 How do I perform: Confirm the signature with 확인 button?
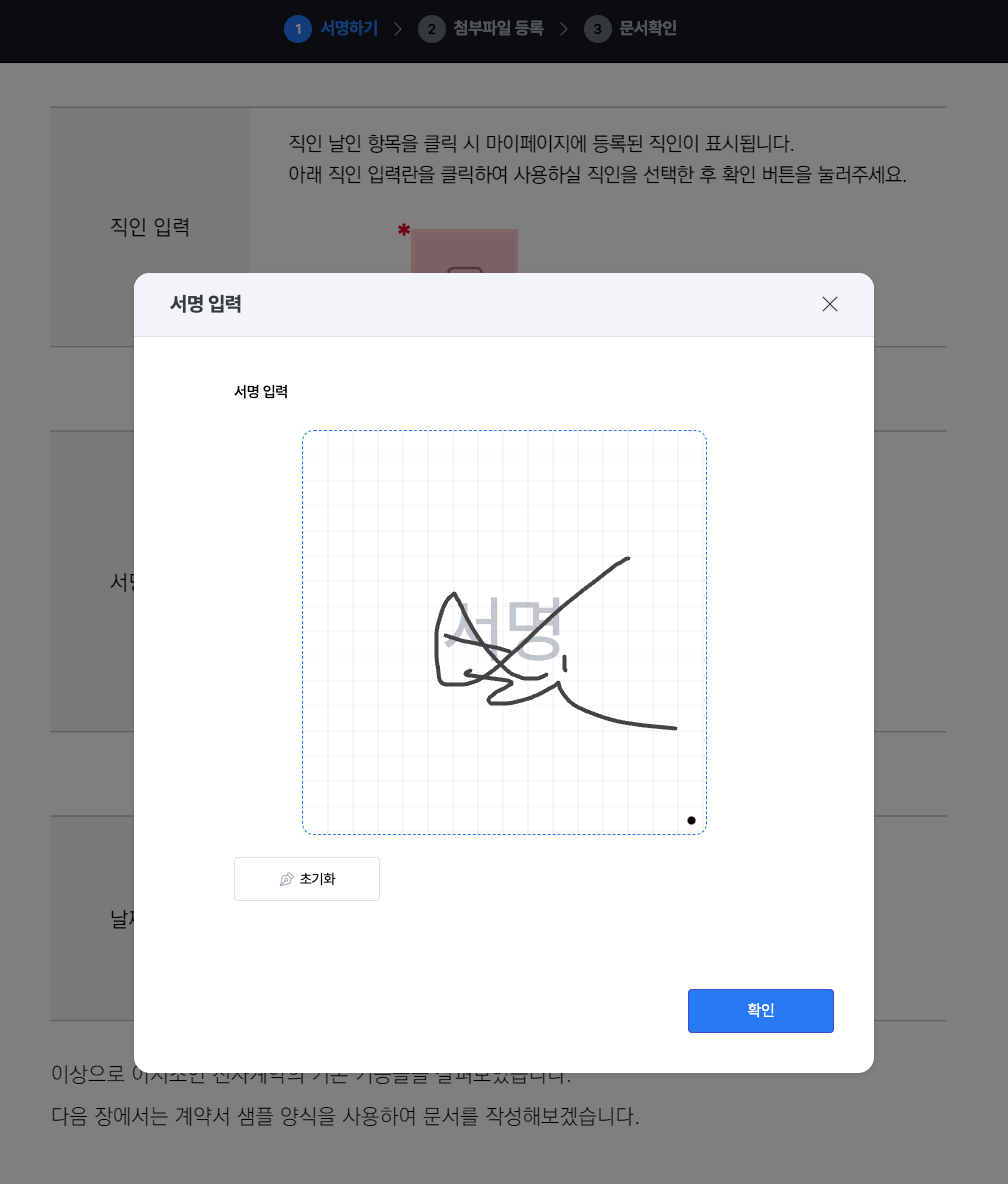760,1010
